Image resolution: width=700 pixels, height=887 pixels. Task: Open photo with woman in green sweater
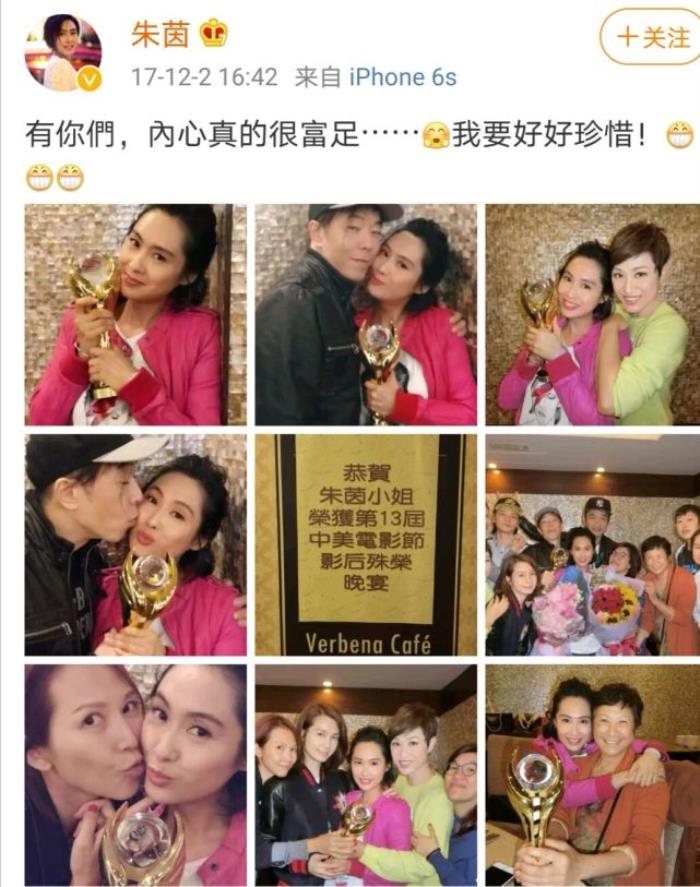[591, 314]
